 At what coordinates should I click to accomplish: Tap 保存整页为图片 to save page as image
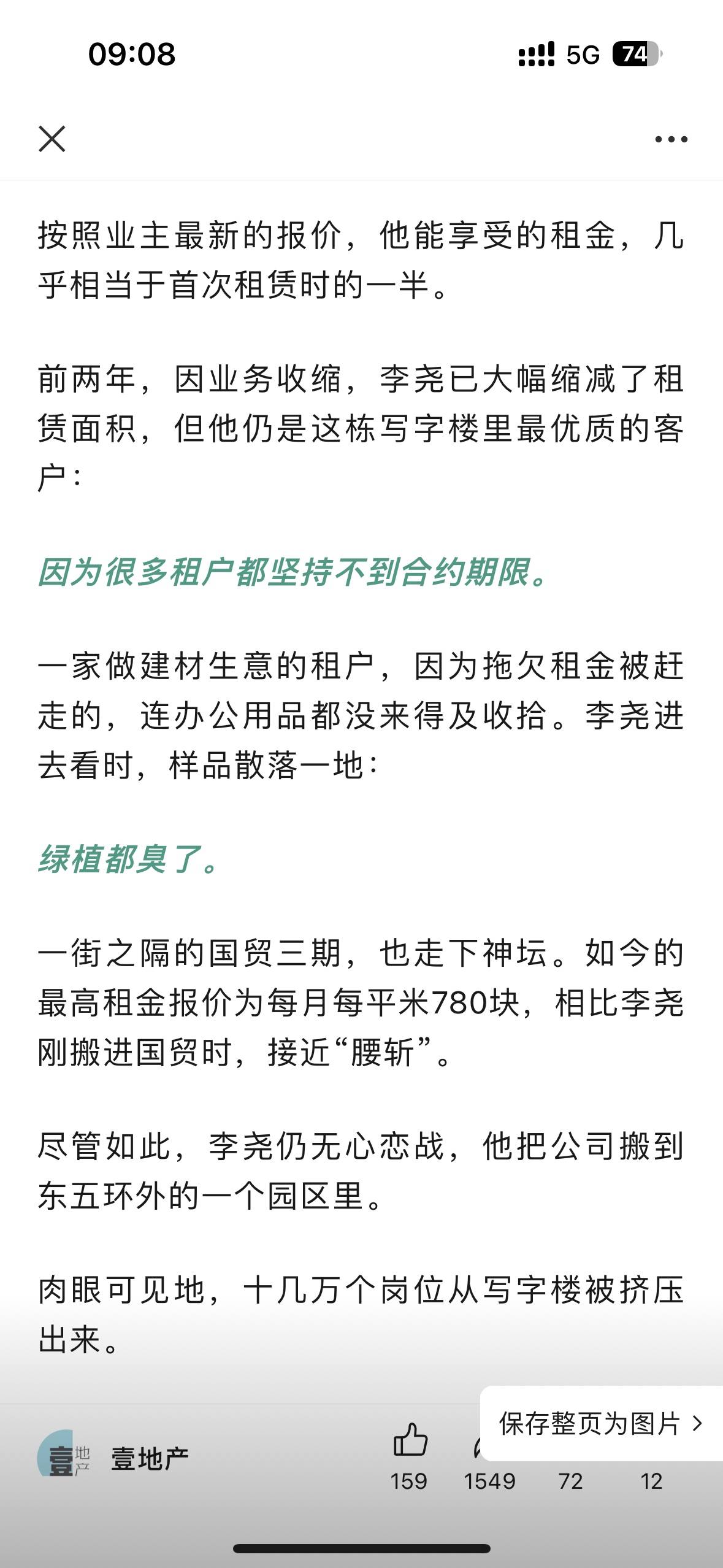tap(600, 1423)
